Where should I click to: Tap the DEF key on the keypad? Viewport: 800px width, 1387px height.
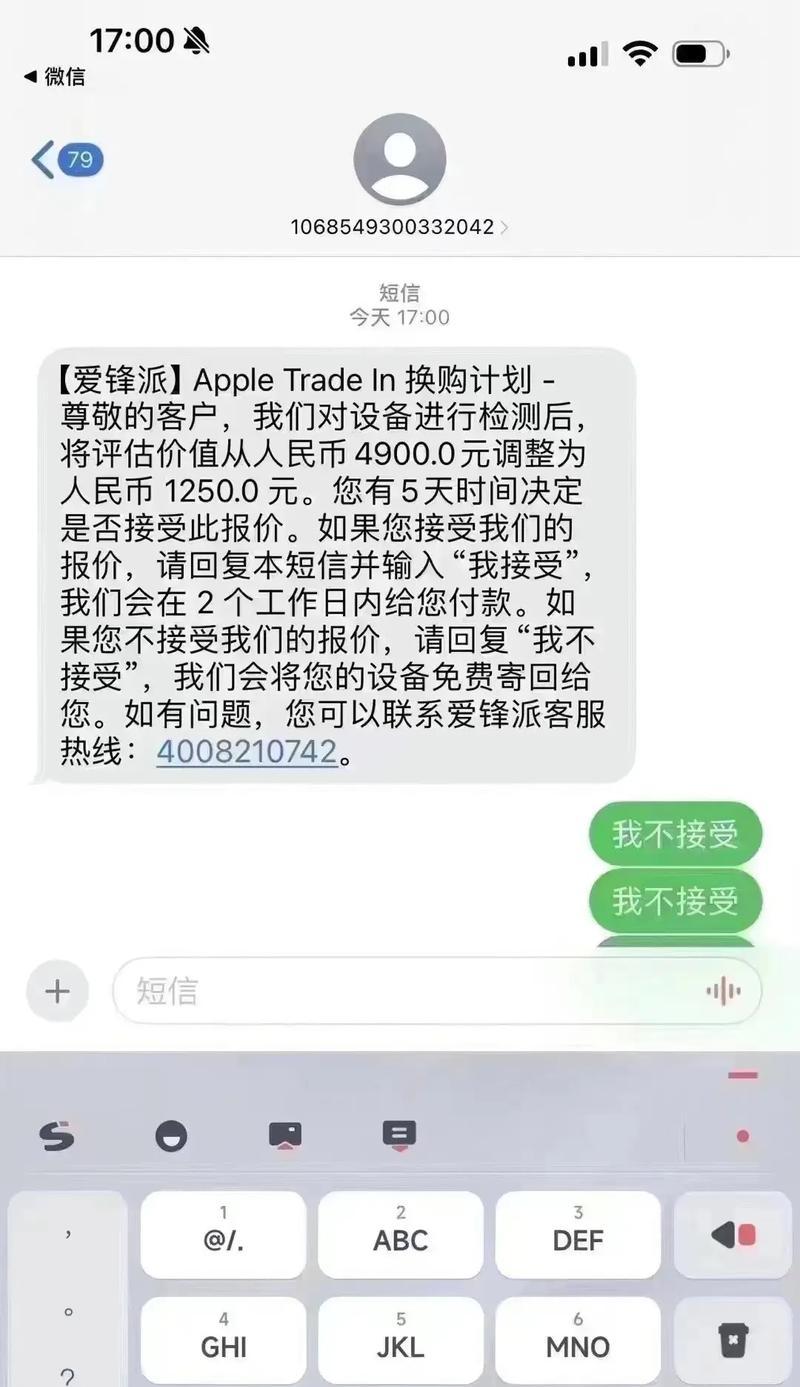coord(578,1233)
